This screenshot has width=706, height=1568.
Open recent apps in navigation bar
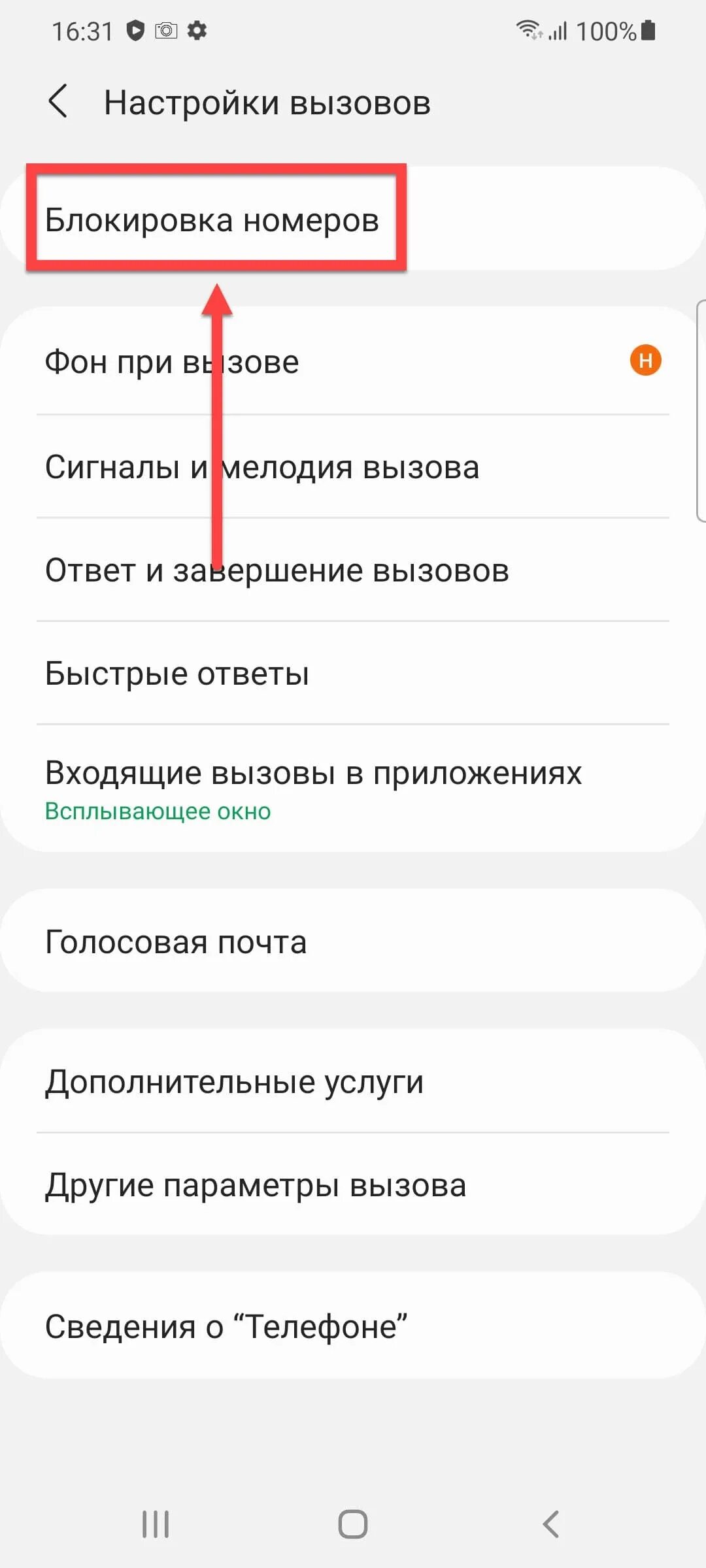[x=156, y=1524]
